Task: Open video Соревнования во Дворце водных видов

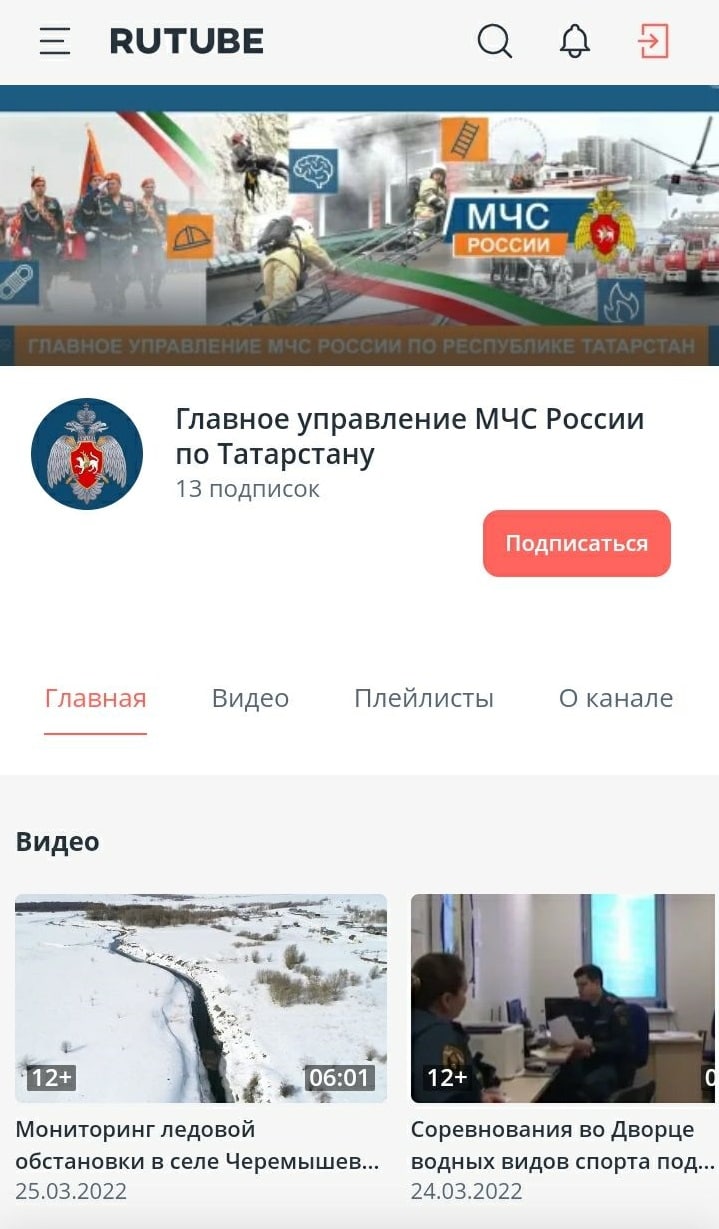Action: pyautogui.click(x=563, y=998)
